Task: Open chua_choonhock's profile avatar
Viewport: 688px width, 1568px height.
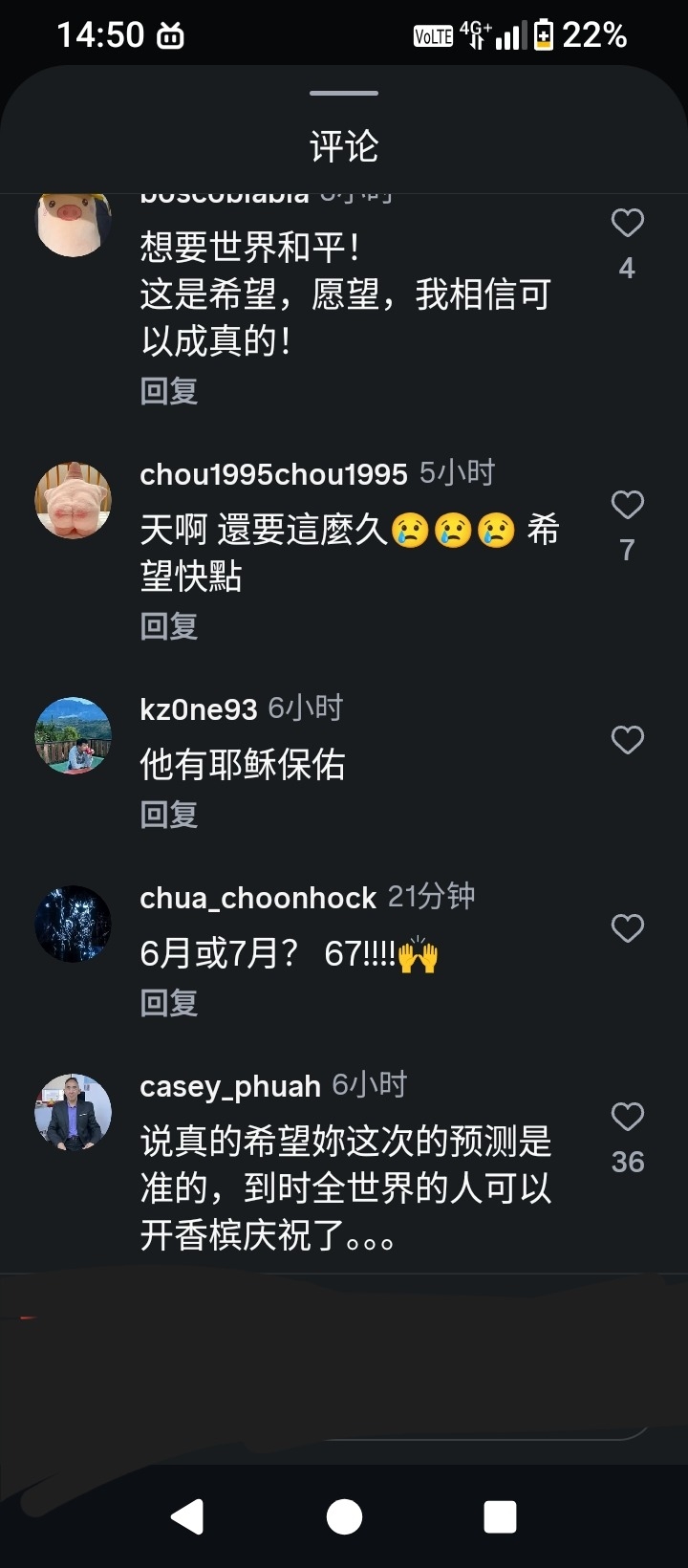Action: (x=74, y=924)
